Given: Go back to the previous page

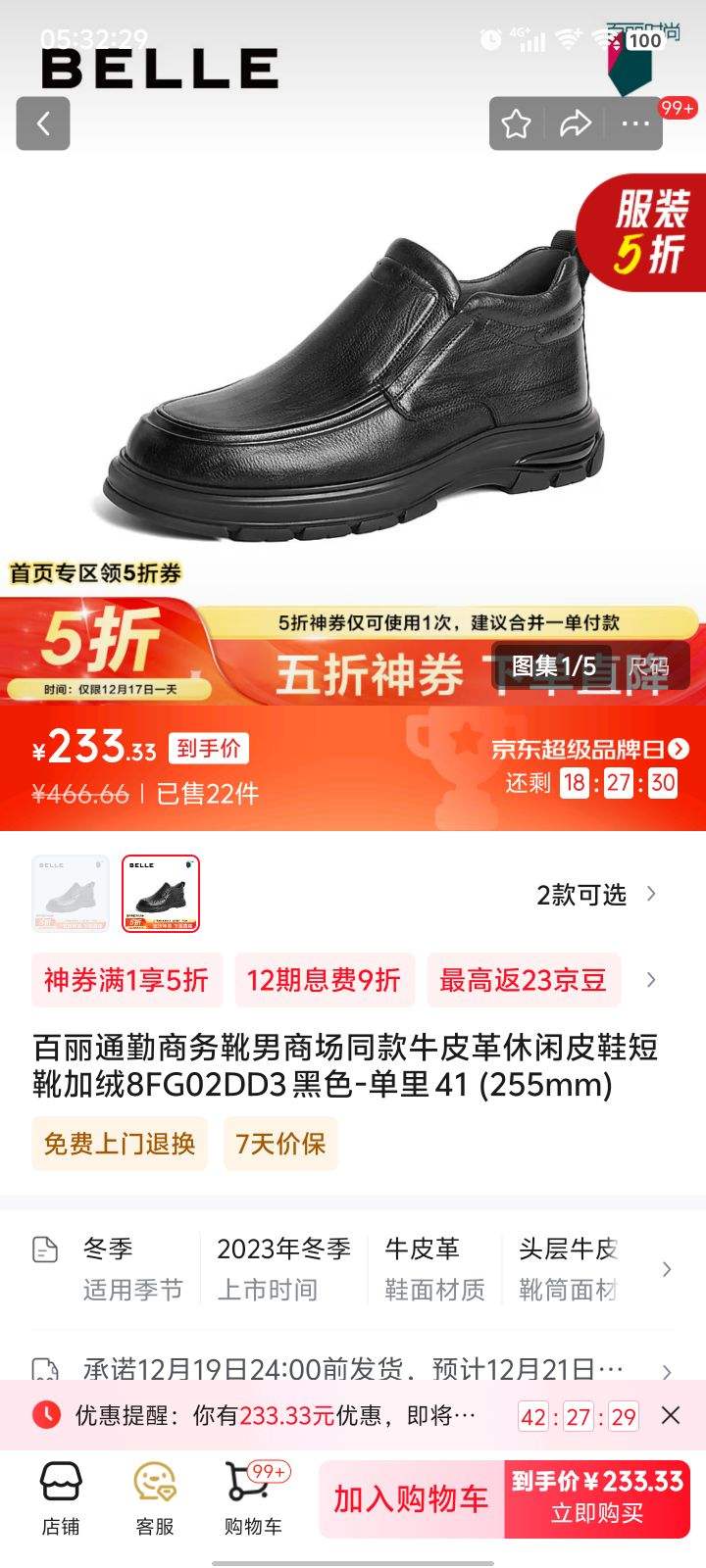Looking at the screenshot, I should click(43, 123).
